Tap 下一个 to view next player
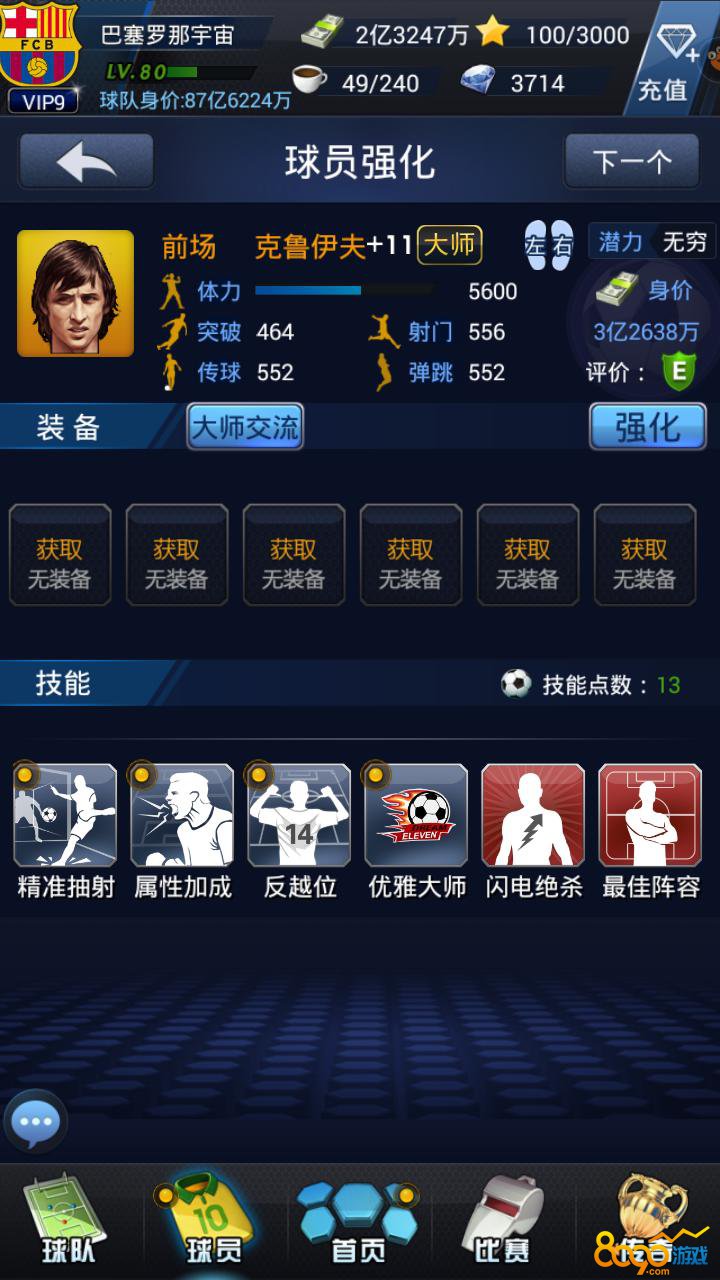 coord(632,161)
